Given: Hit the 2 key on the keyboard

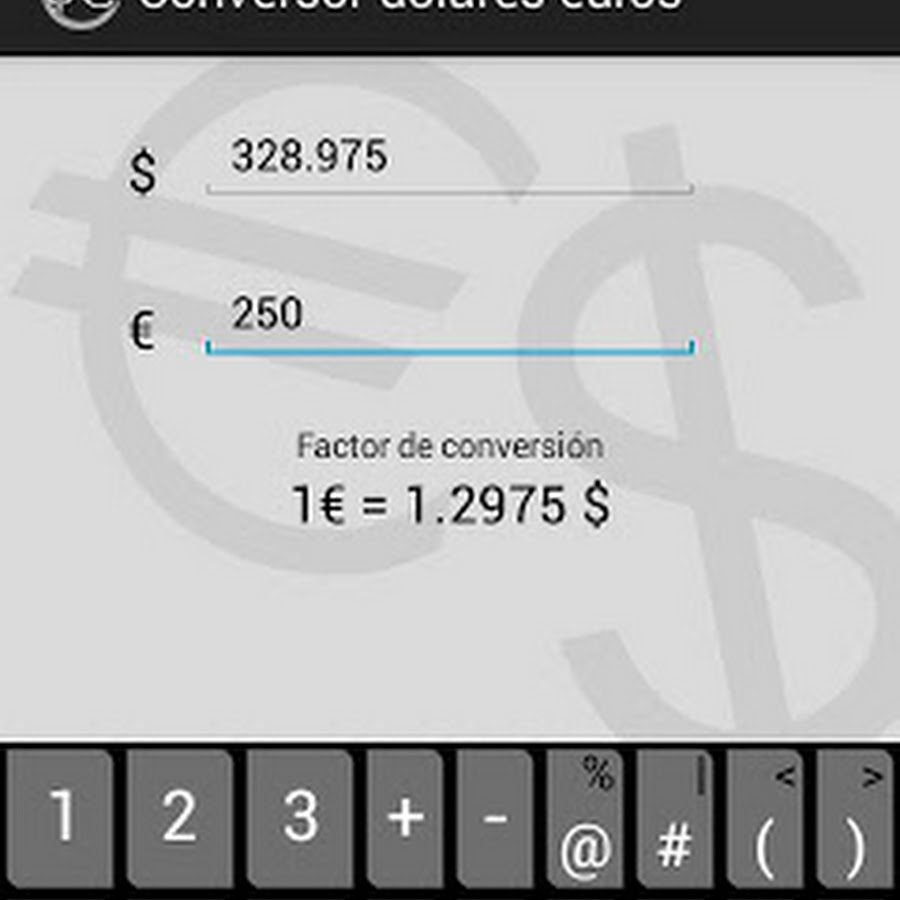Looking at the screenshot, I should (x=180, y=818).
